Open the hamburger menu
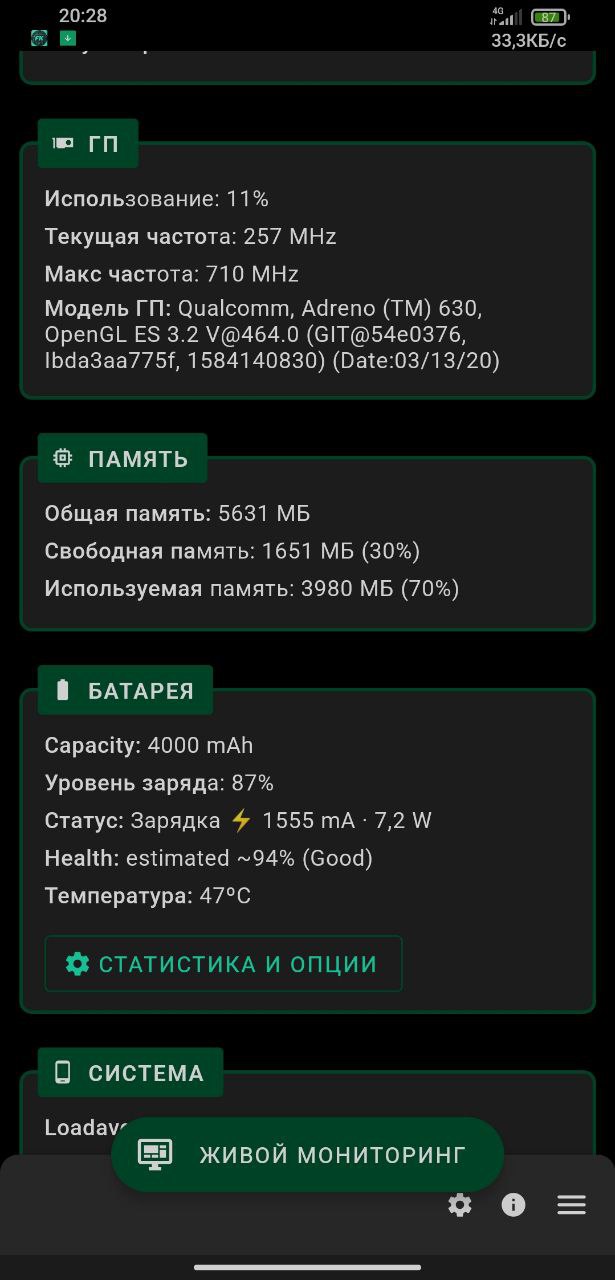 click(x=571, y=1205)
